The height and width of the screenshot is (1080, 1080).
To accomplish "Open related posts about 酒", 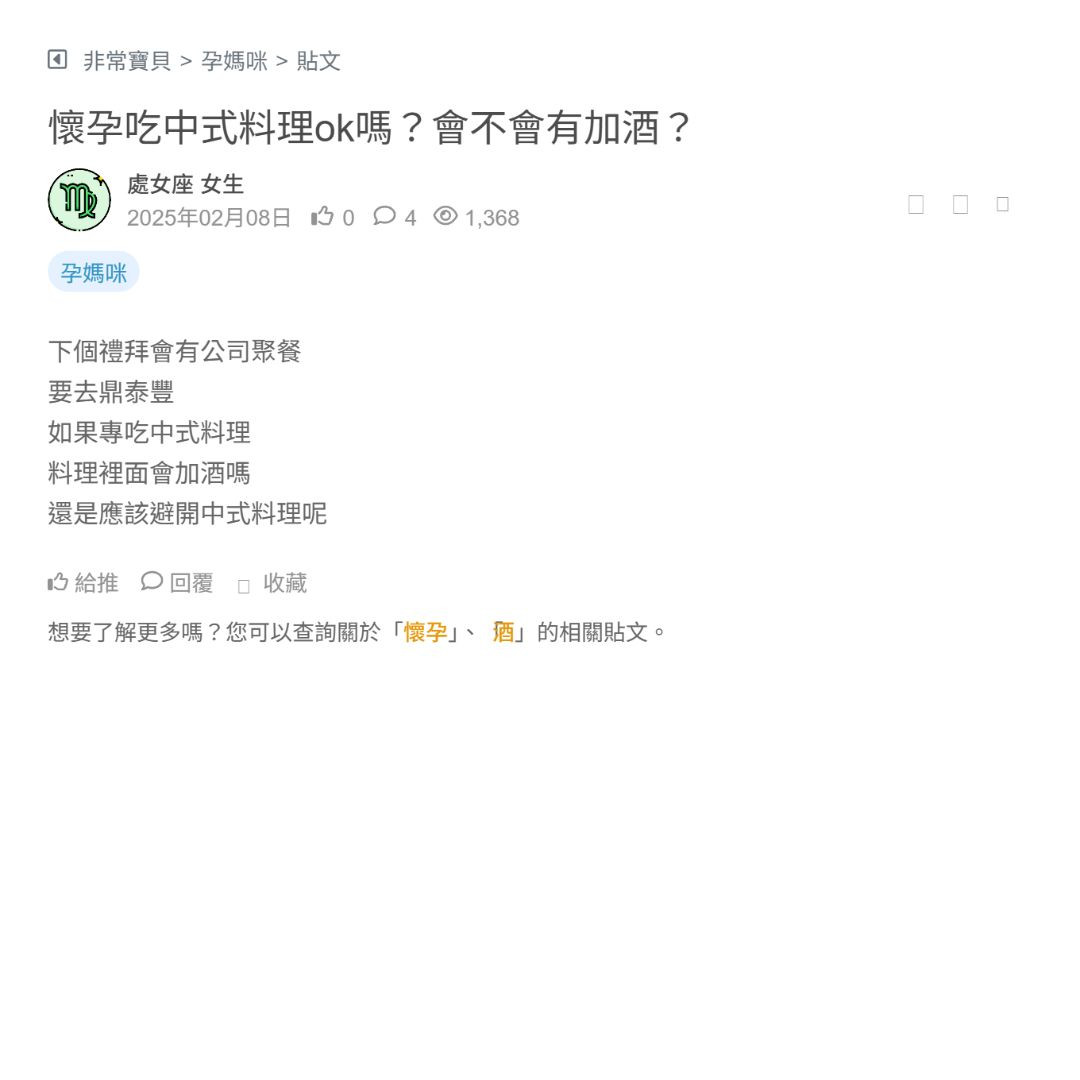I will (503, 632).
